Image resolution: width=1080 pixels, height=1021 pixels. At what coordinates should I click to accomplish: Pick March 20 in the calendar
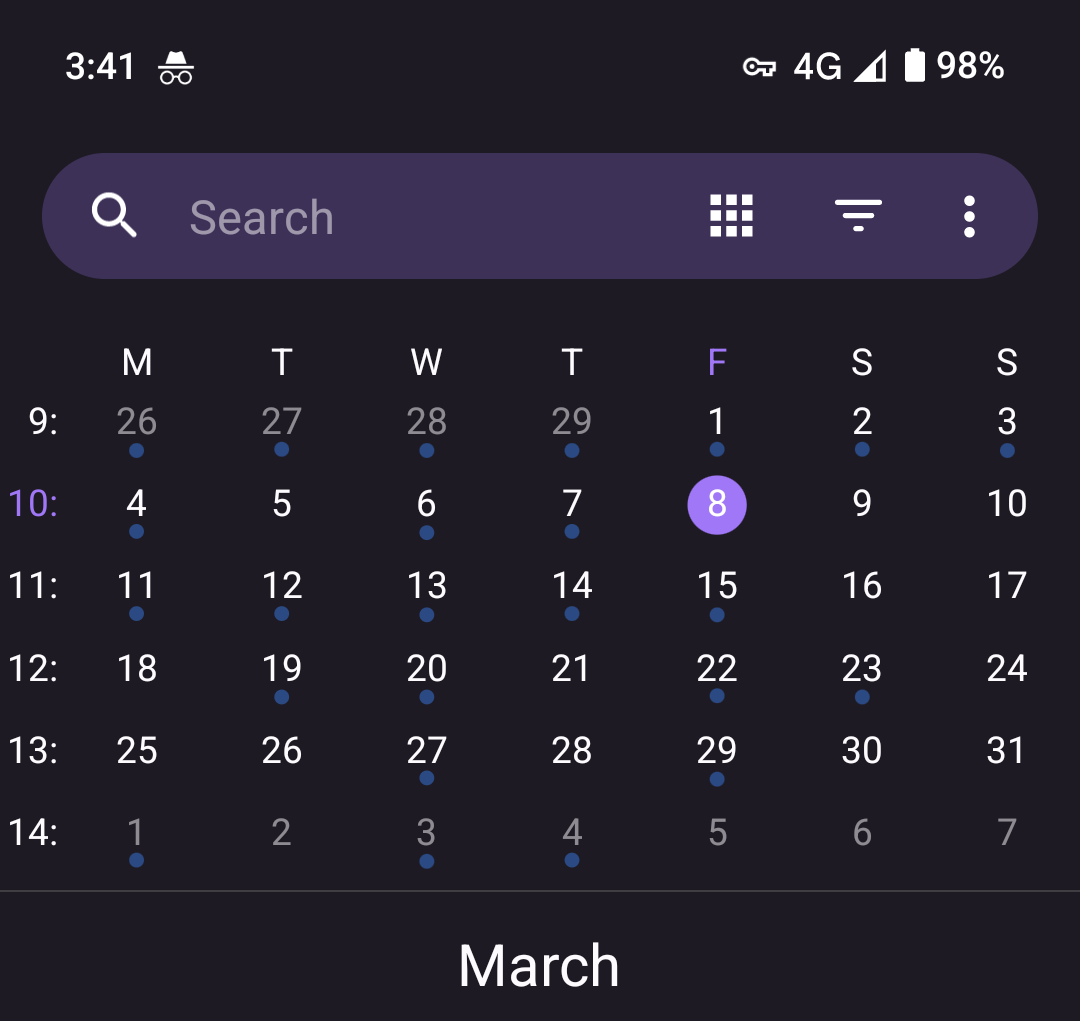pyautogui.click(x=426, y=669)
